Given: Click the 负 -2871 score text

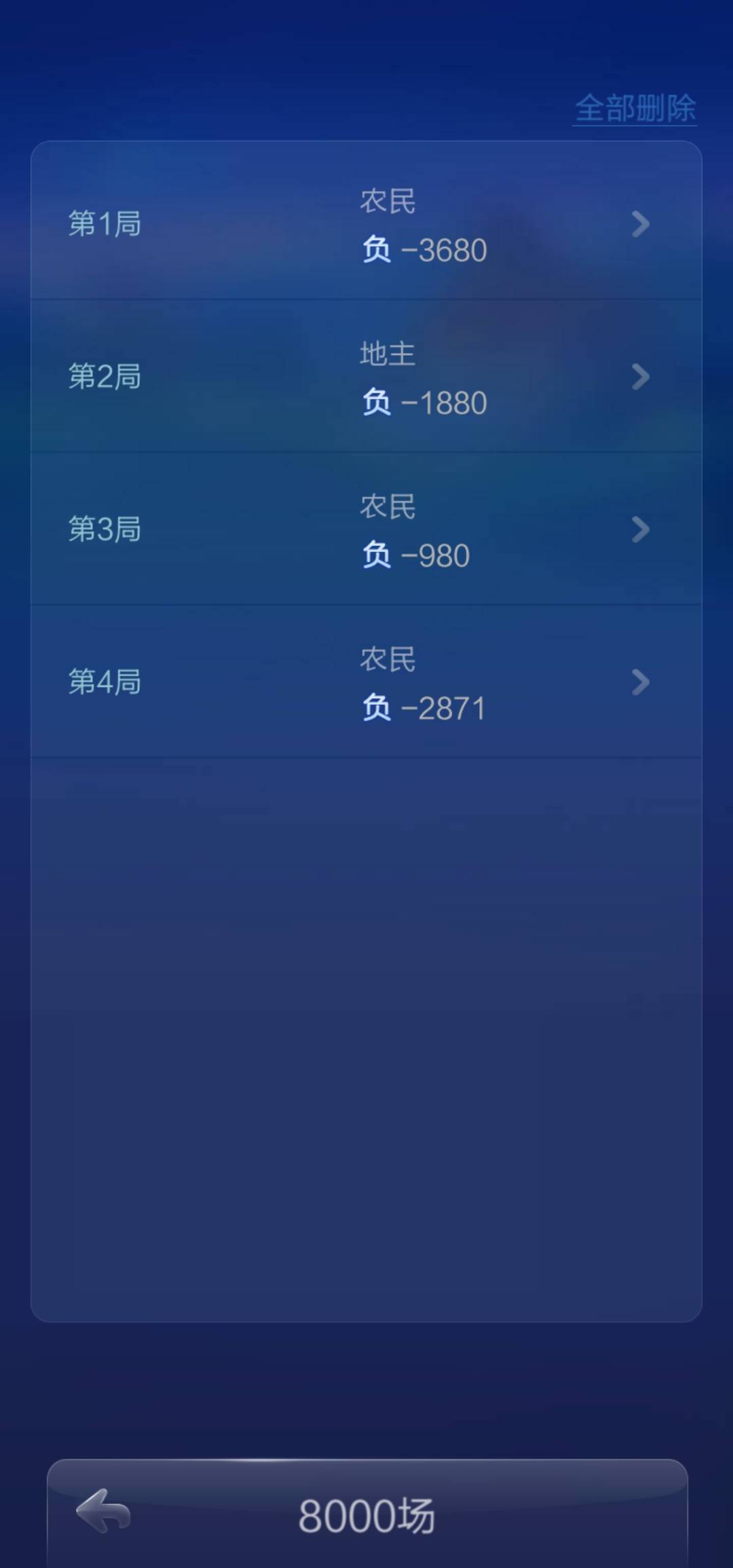Looking at the screenshot, I should point(424,707).
